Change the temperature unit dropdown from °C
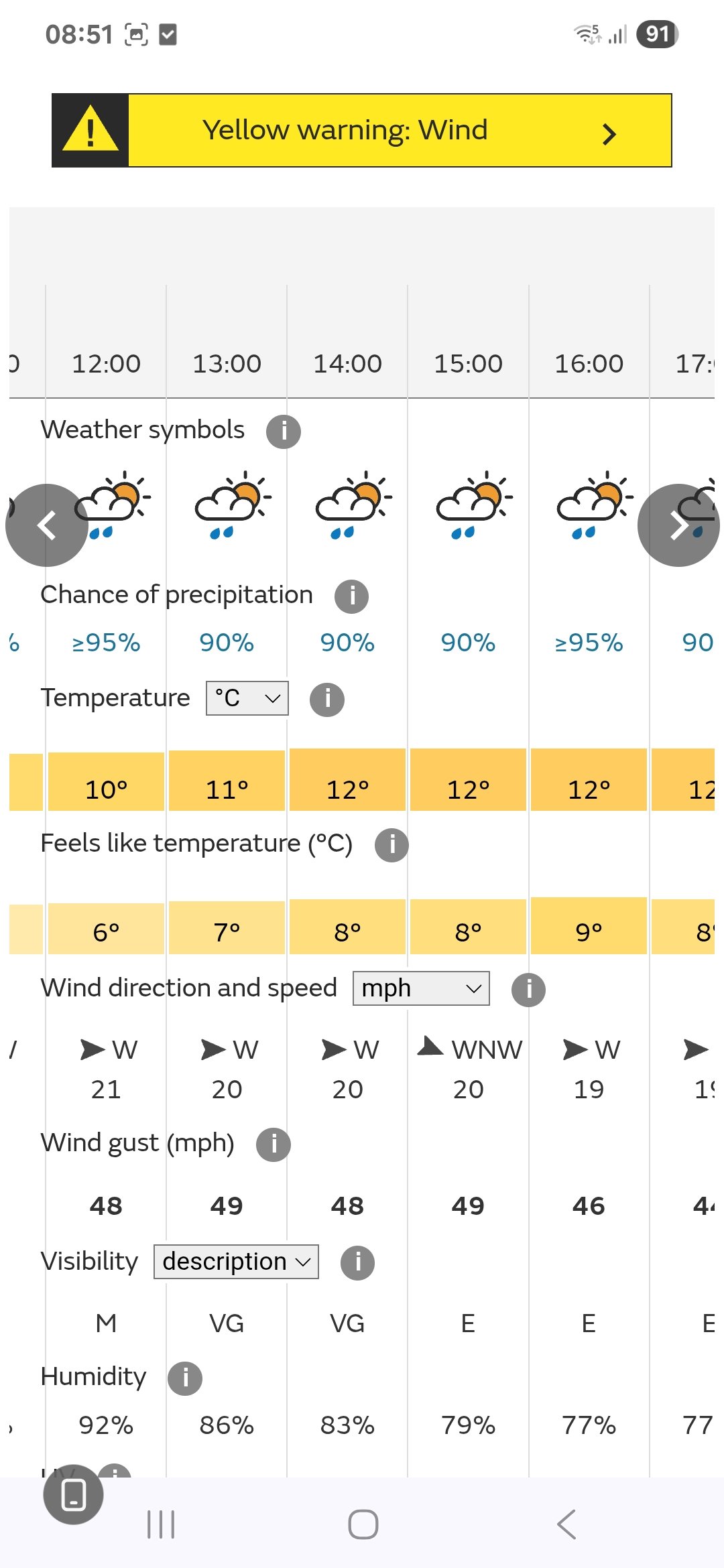The image size is (724, 1568). [247, 698]
